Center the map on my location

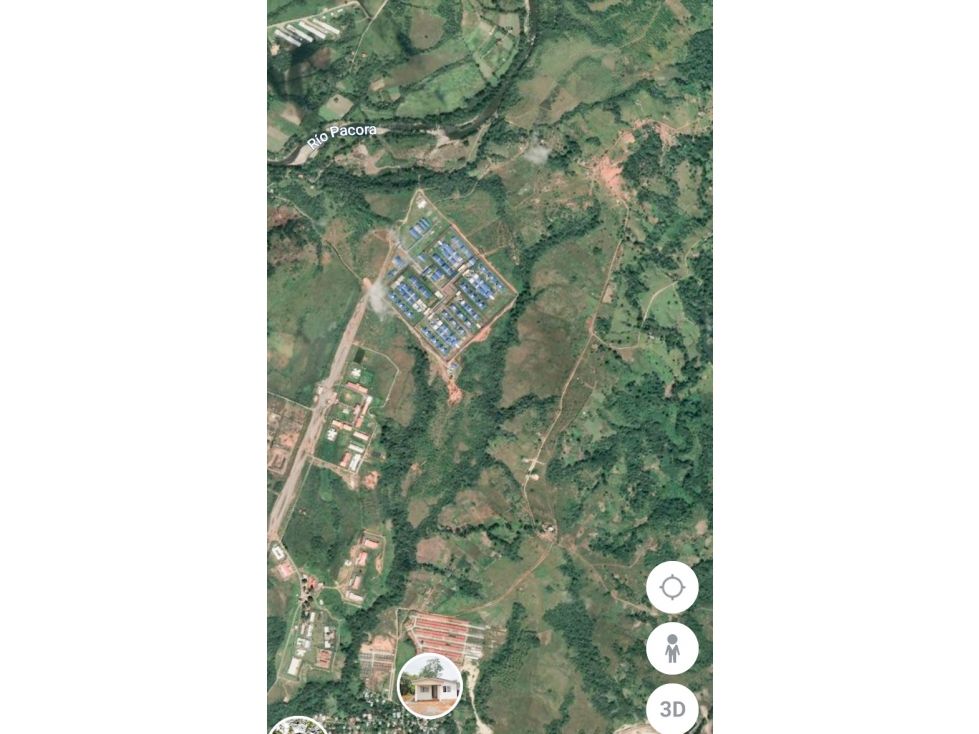[x=672, y=587]
